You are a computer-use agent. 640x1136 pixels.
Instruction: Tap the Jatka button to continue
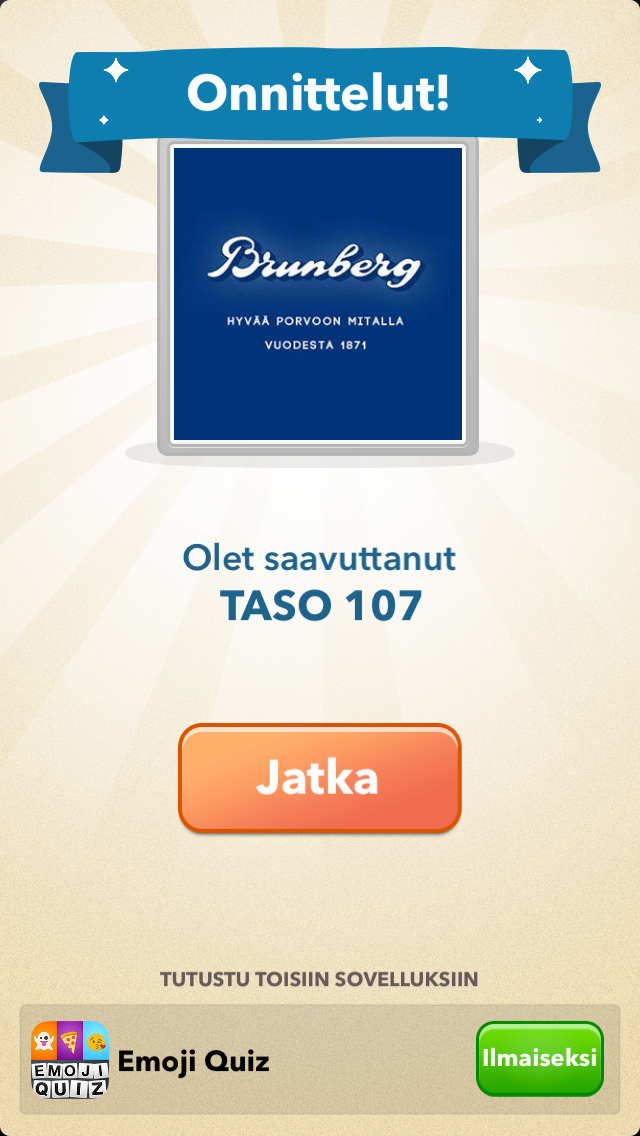click(319, 778)
